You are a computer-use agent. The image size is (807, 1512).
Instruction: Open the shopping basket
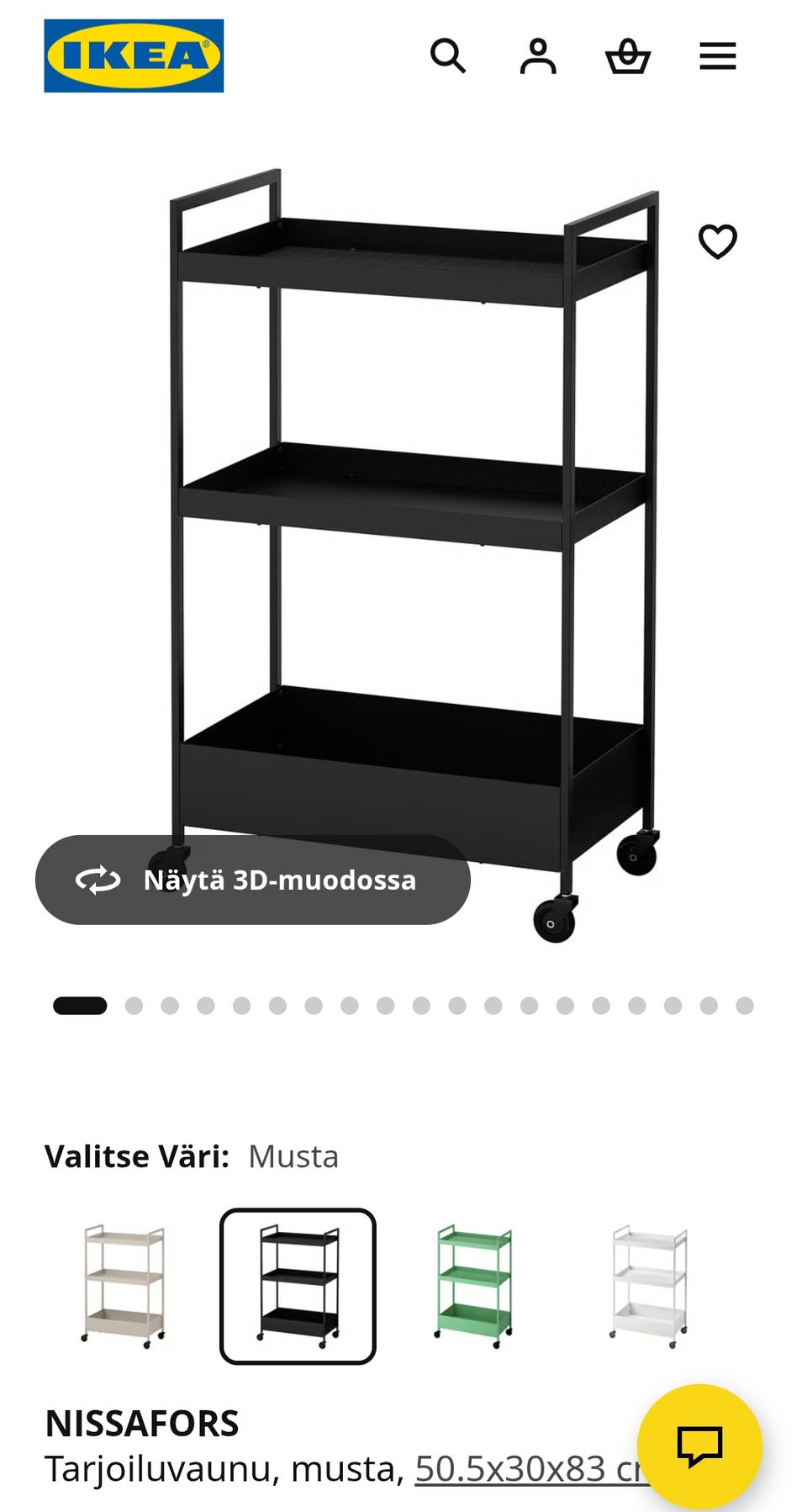[628, 56]
